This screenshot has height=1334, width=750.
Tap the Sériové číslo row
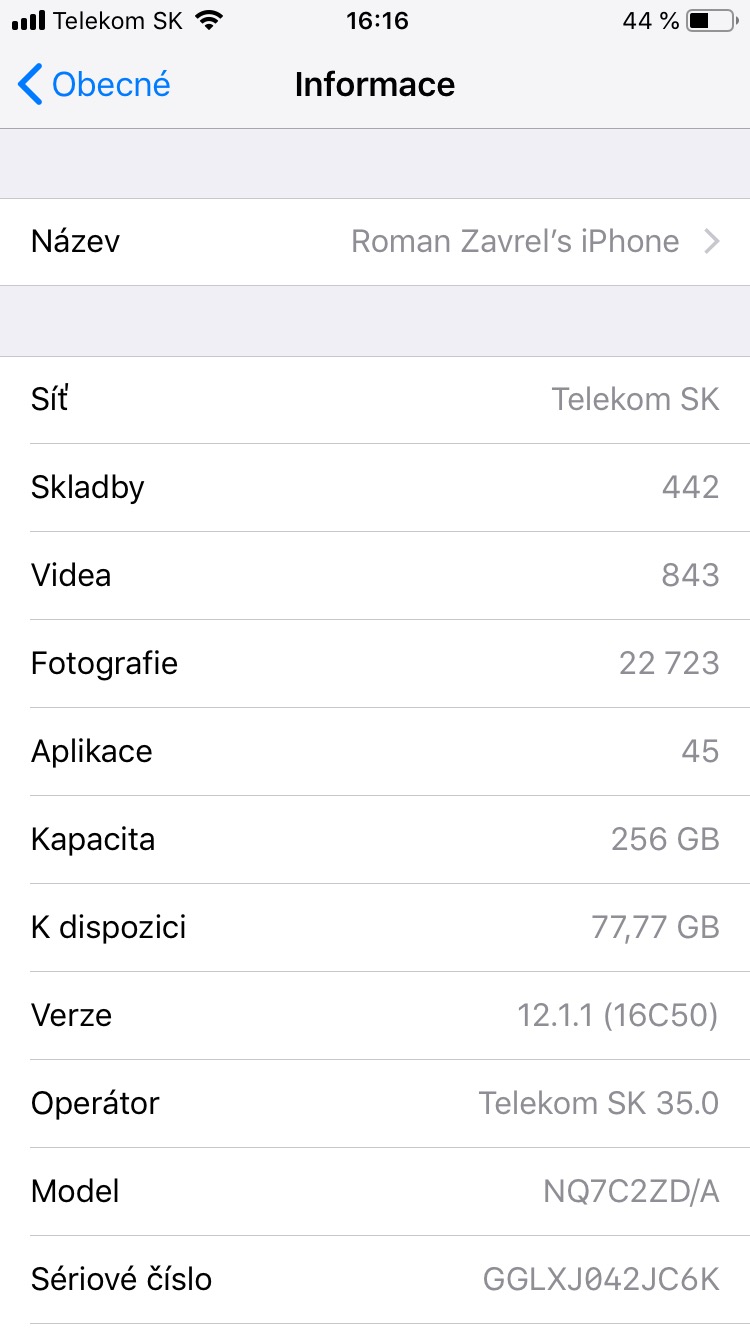(x=375, y=1279)
